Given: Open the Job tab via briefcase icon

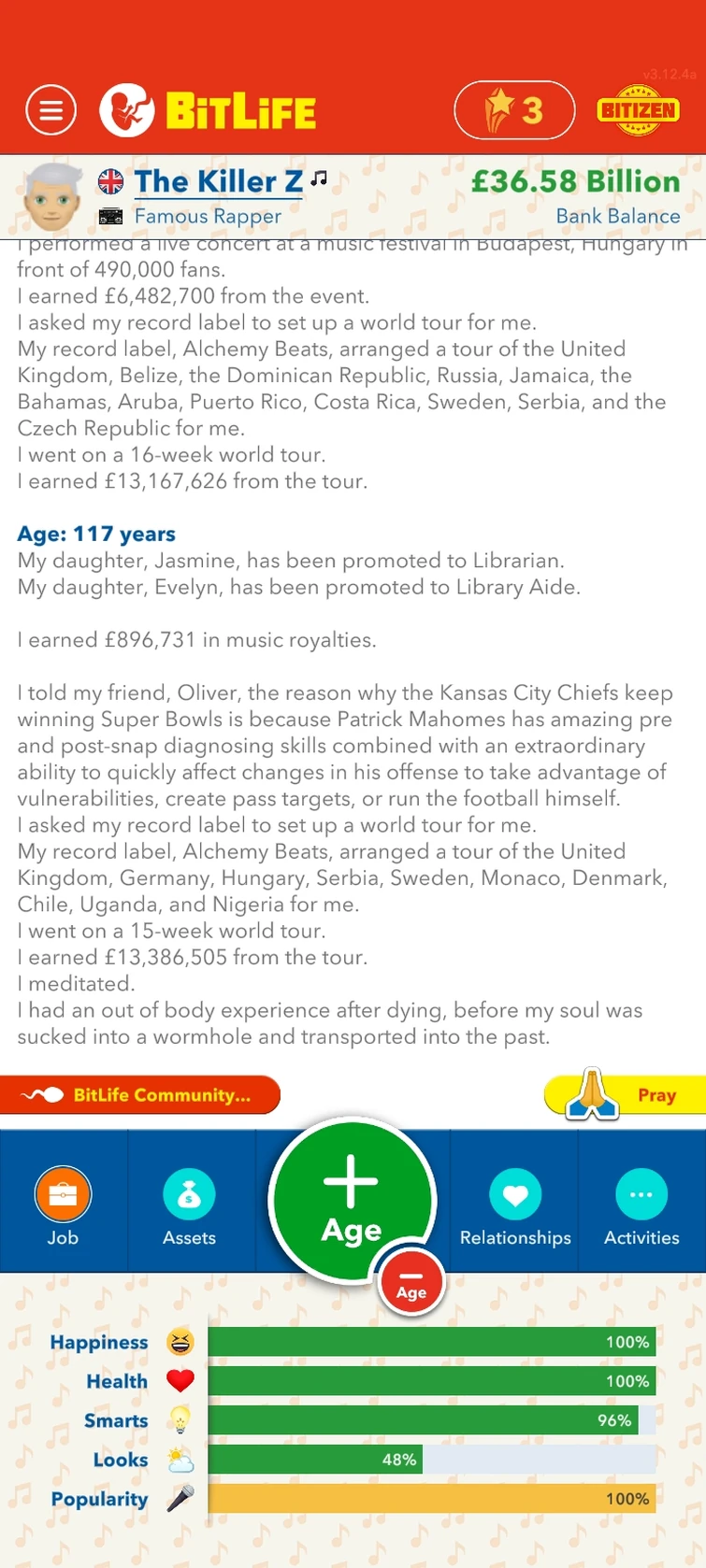Looking at the screenshot, I should click(62, 1194).
